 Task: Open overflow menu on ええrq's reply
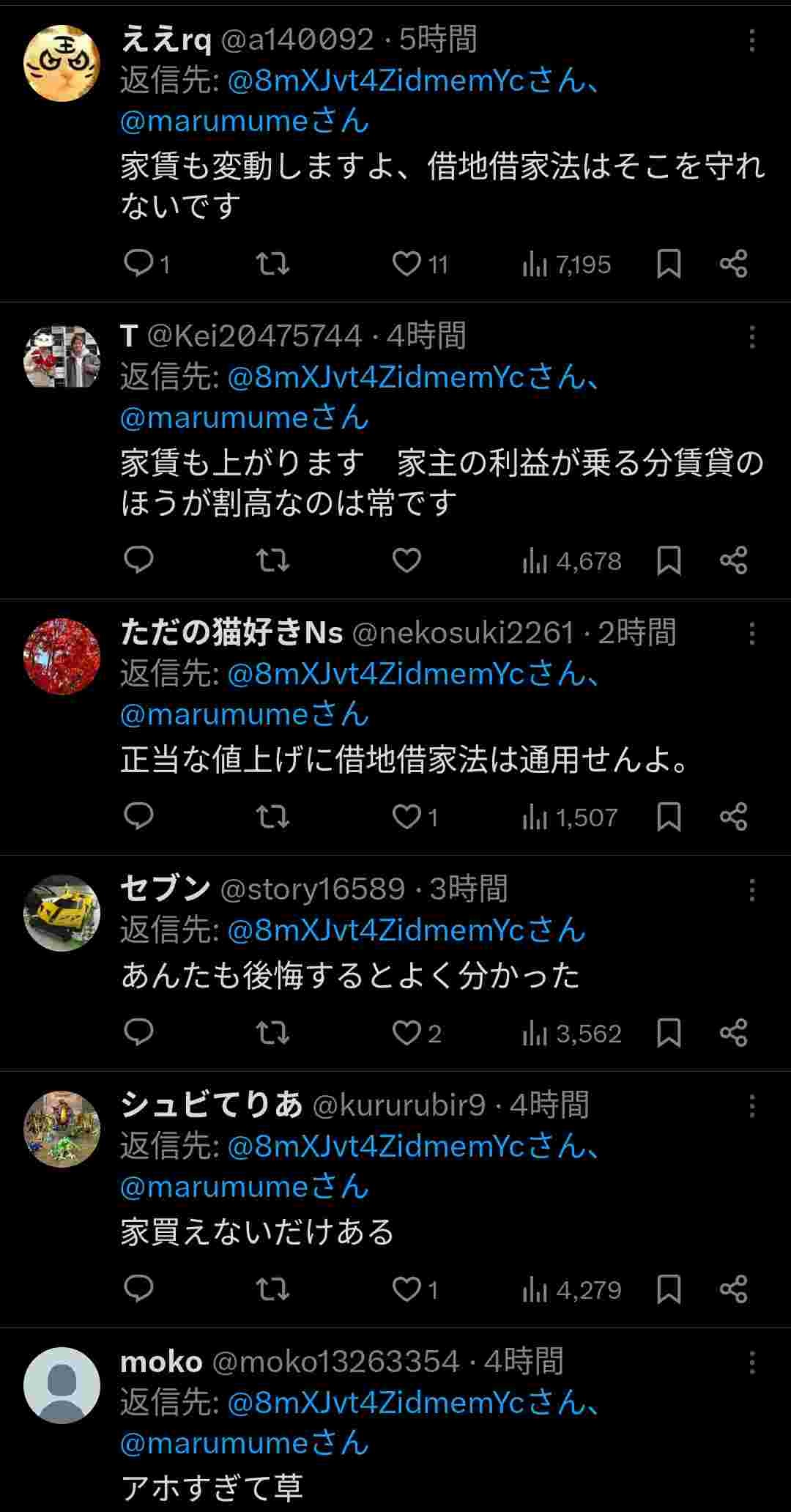click(751, 41)
